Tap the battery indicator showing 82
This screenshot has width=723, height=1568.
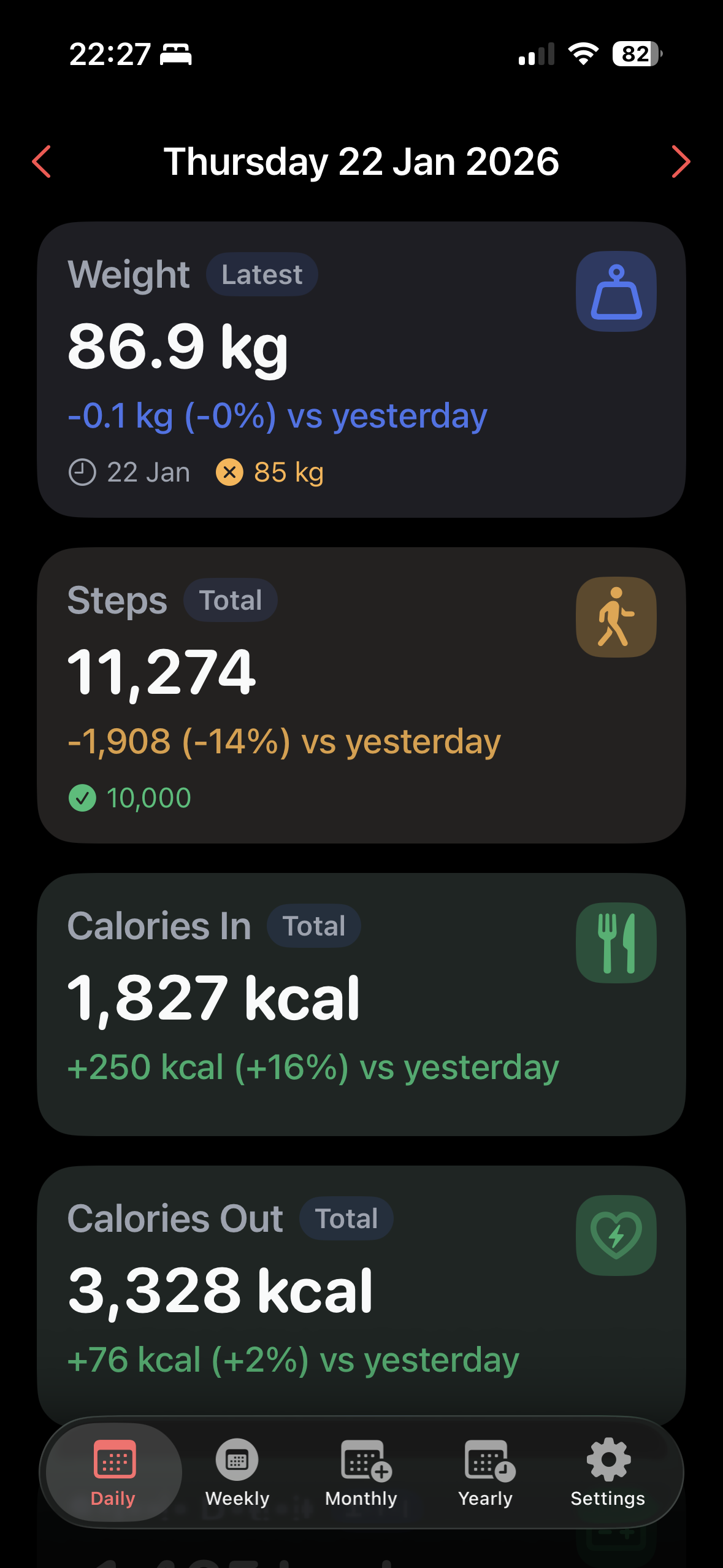[636, 55]
